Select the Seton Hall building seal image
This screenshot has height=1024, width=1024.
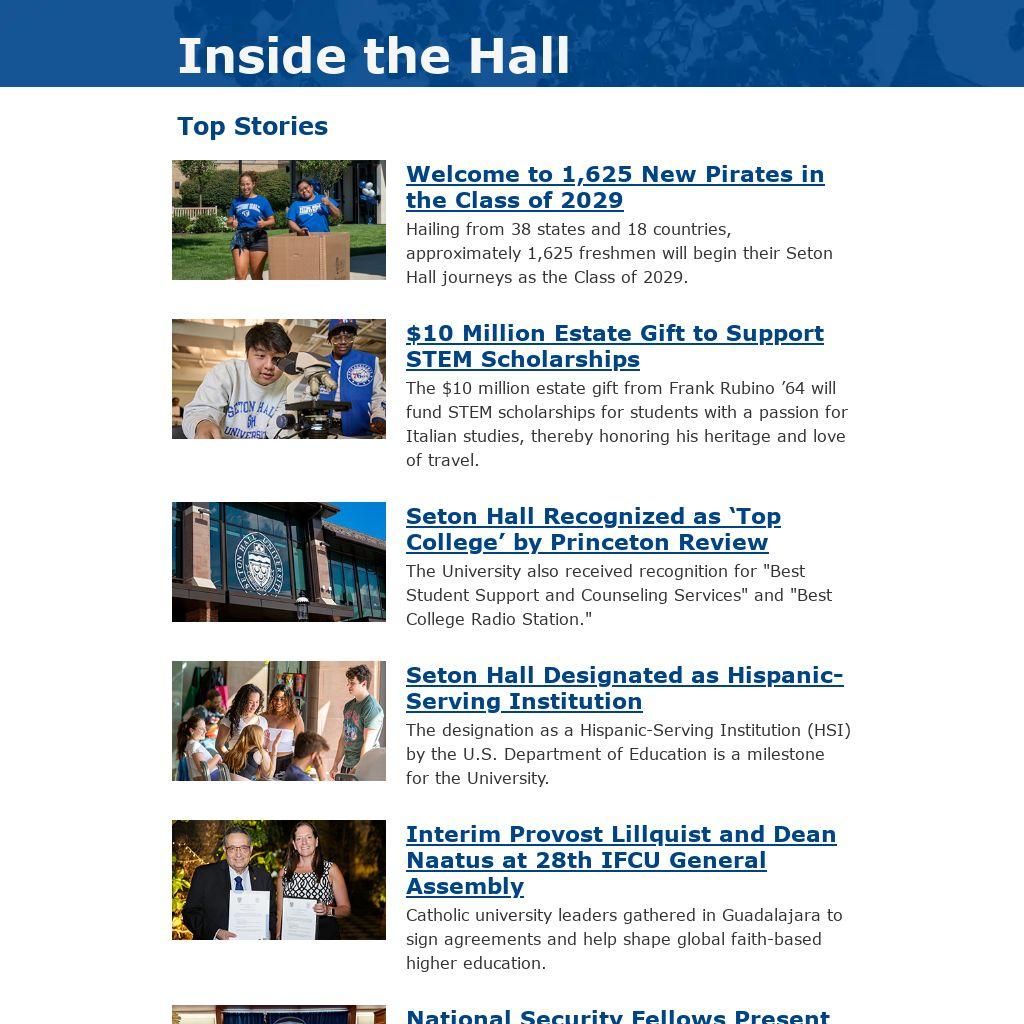[x=279, y=562]
